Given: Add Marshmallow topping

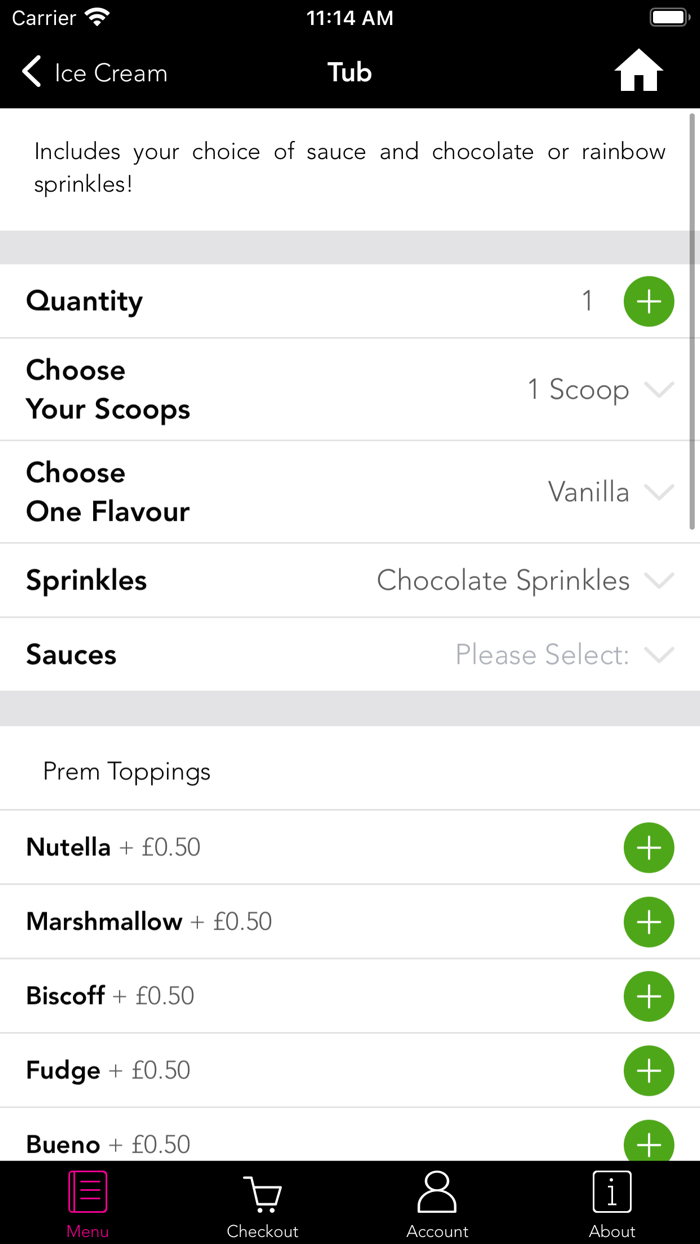Looking at the screenshot, I should 649,922.
